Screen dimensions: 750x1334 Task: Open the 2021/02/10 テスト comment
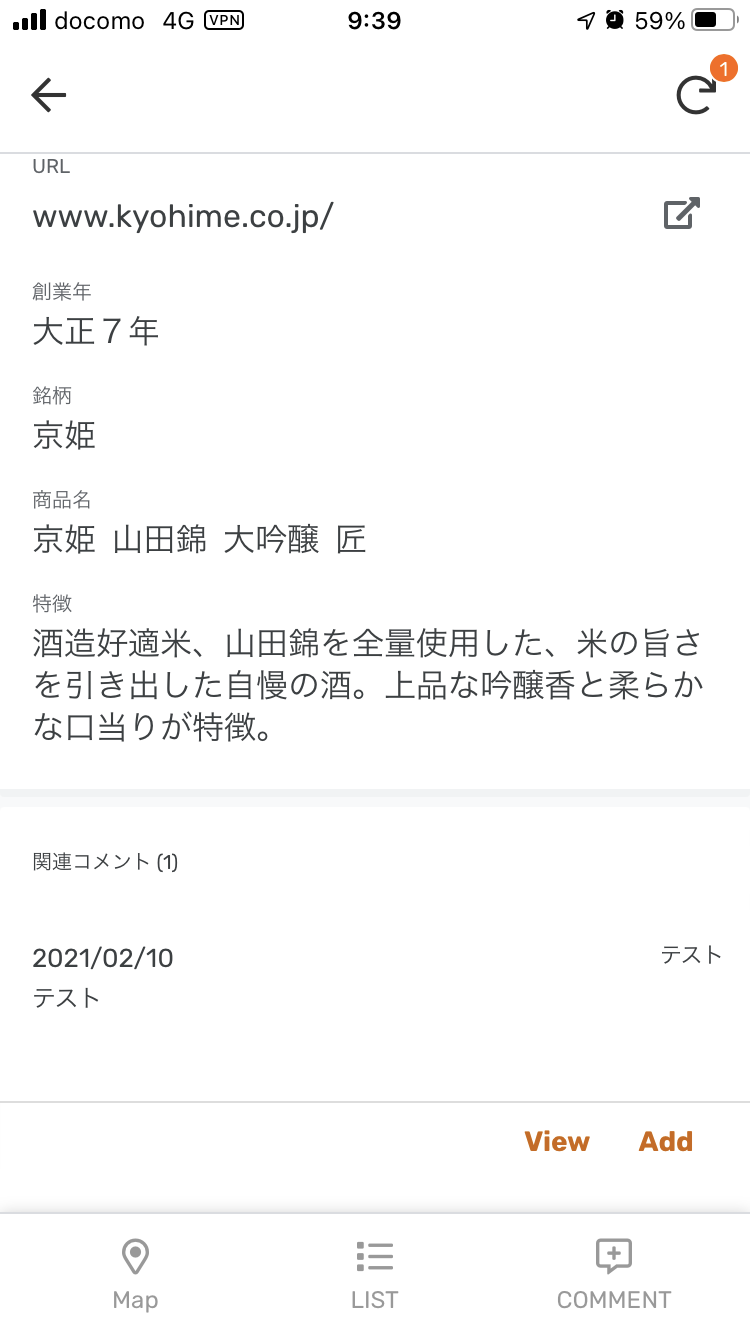[x=375, y=977]
